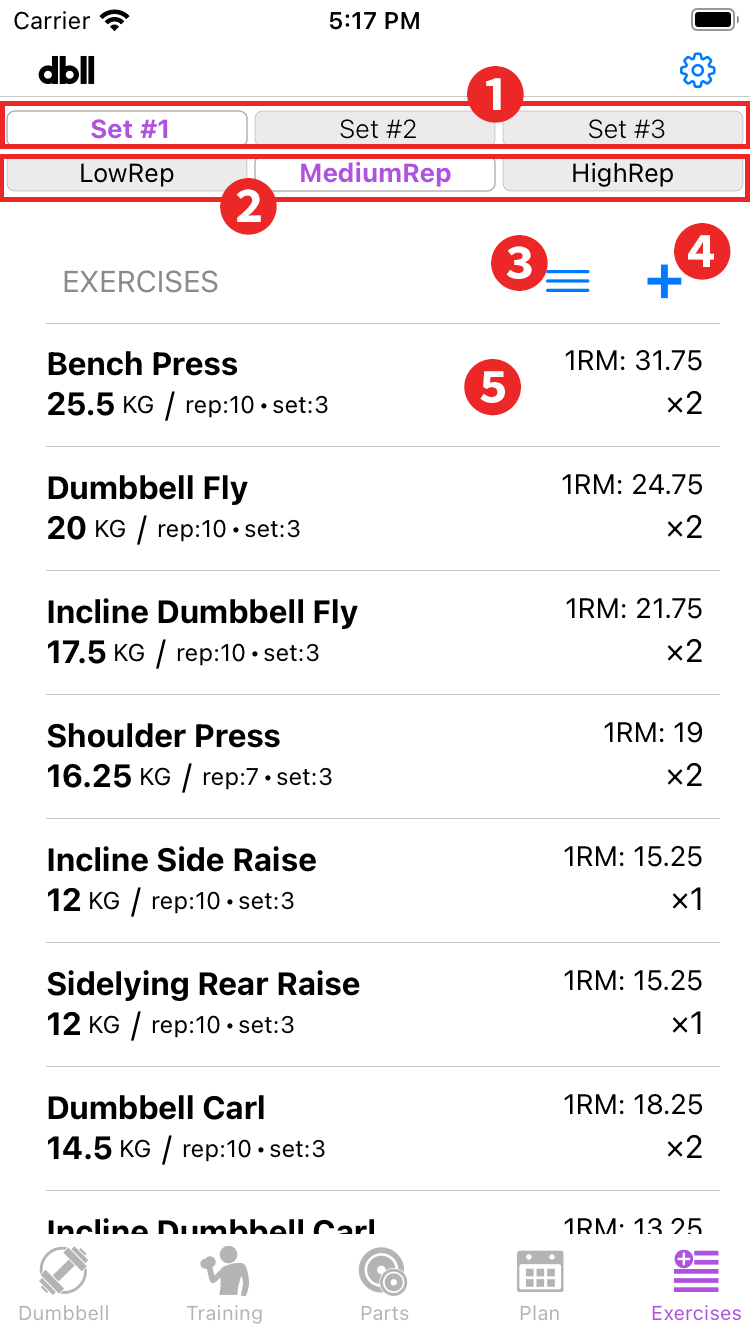Switch to Set #3

pyautogui.click(x=625, y=129)
